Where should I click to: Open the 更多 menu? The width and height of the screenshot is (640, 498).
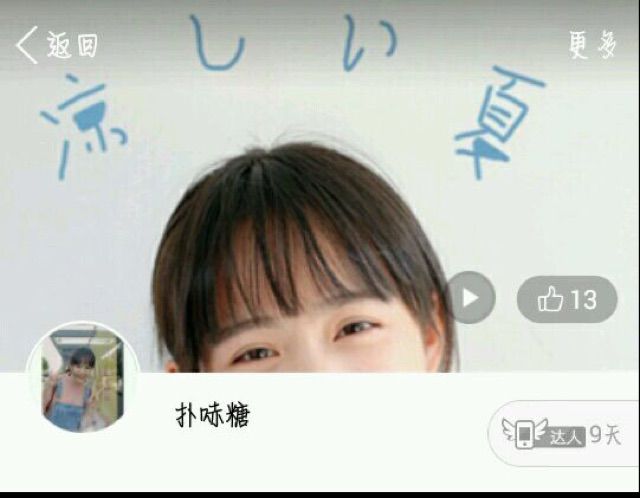pyautogui.click(x=592, y=45)
